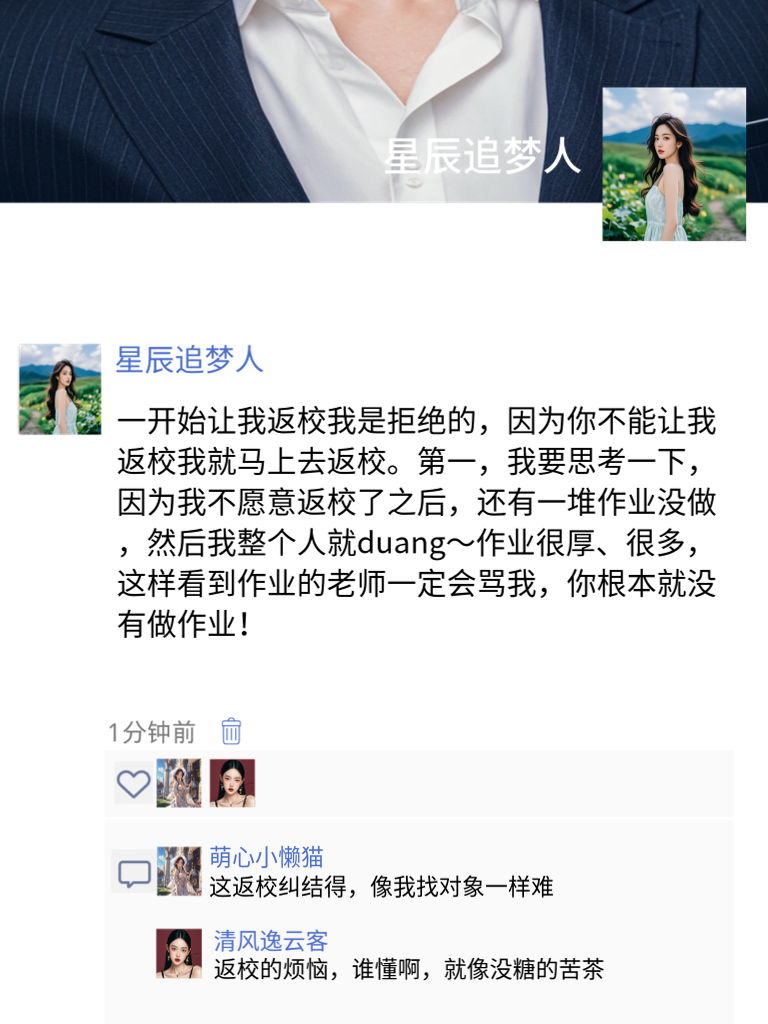768x1024 pixels.
Task: Click the first liker's avatar in the likes row
Action: pos(178,785)
